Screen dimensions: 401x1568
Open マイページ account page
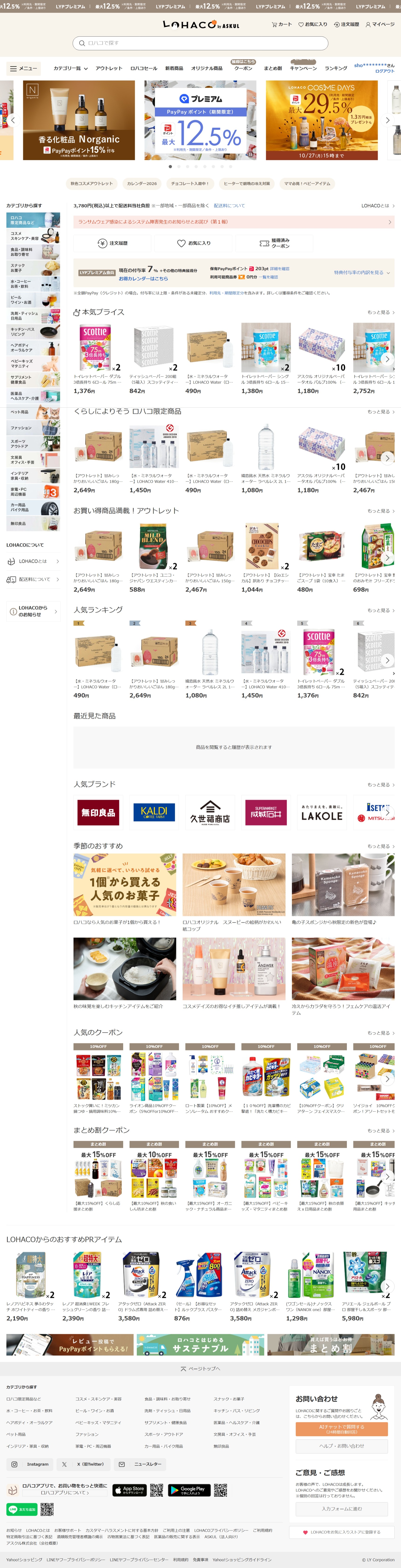[x=380, y=24]
